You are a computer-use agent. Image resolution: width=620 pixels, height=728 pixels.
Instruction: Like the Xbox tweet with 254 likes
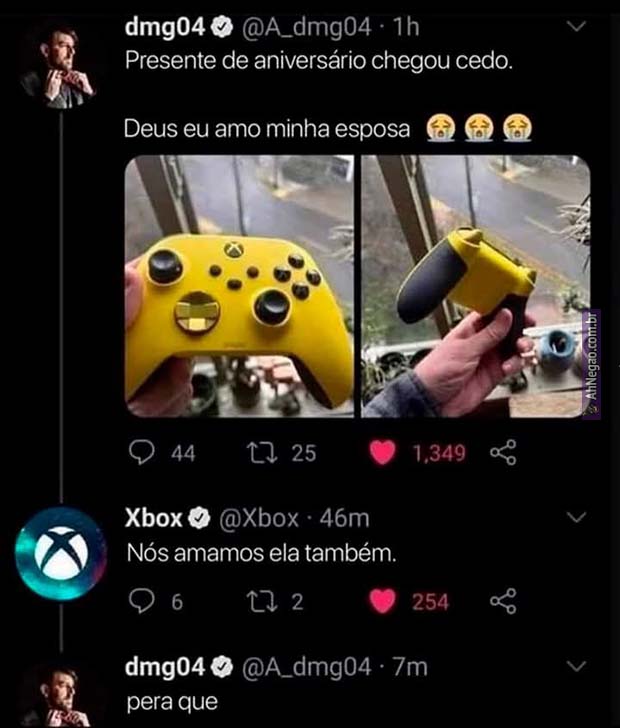pyautogui.click(x=382, y=601)
